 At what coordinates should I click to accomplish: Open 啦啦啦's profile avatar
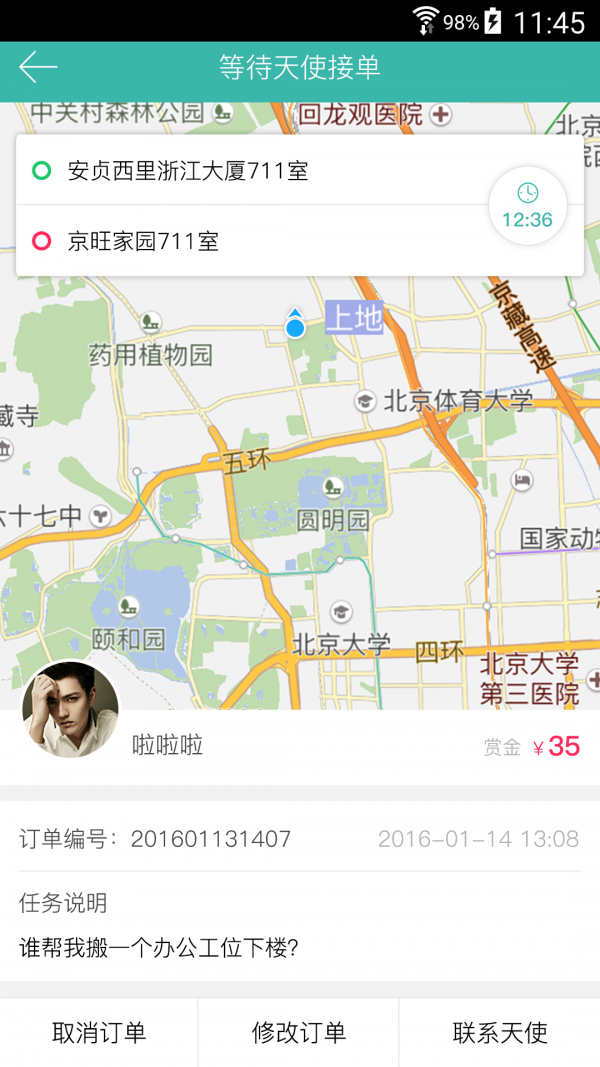pos(70,709)
